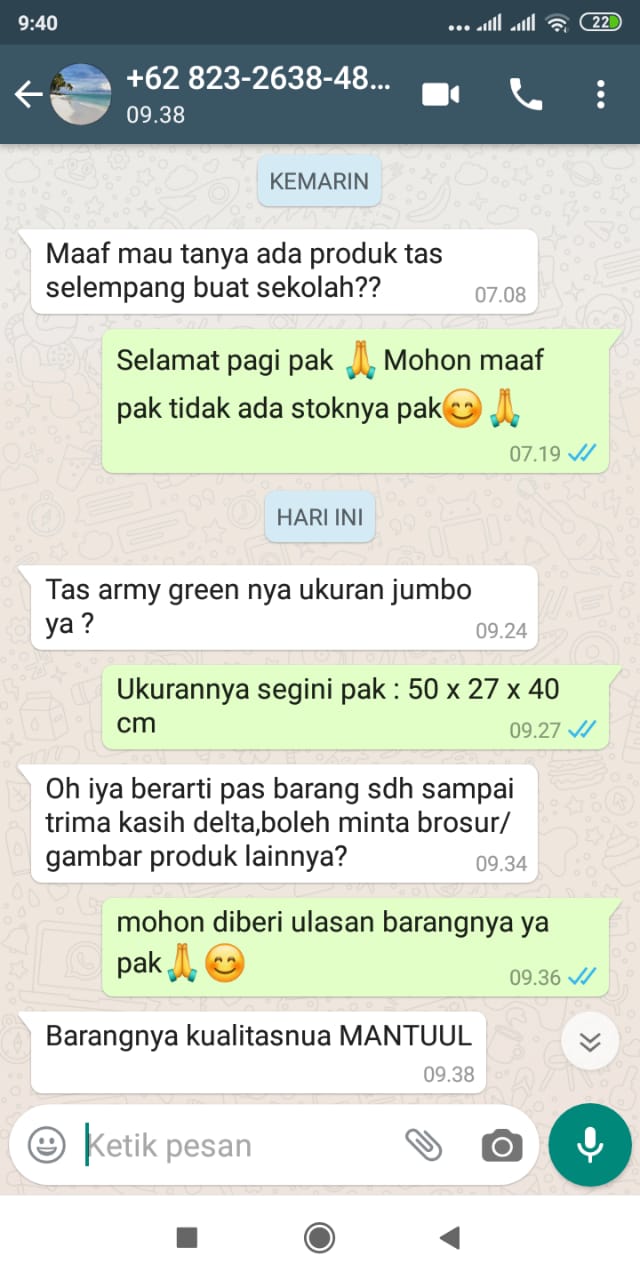The height and width of the screenshot is (1280, 640).
Task: Start a video call
Action: (x=440, y=95)
